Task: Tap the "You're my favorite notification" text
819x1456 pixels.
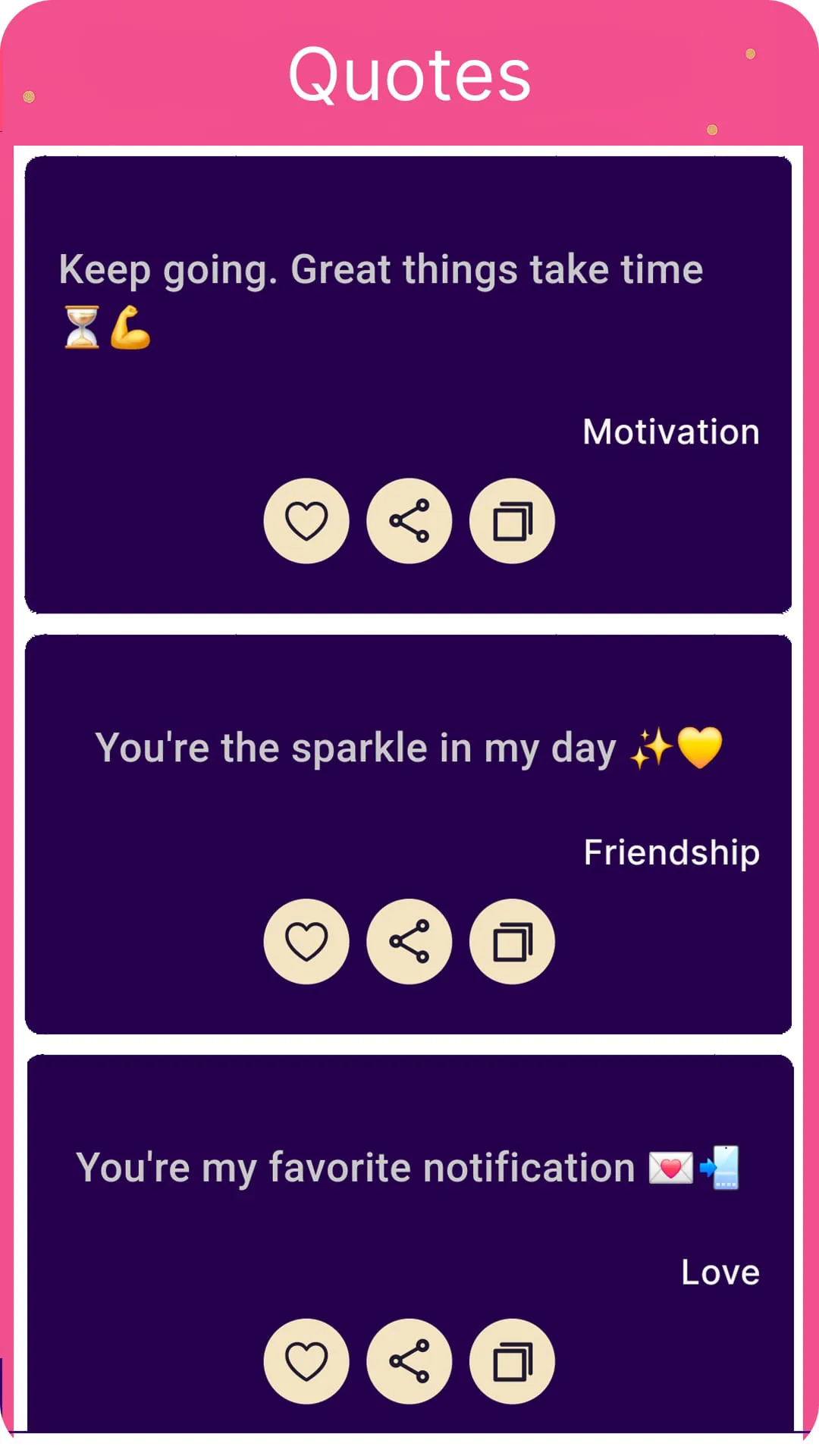Action: click(x=409, y=1167)
